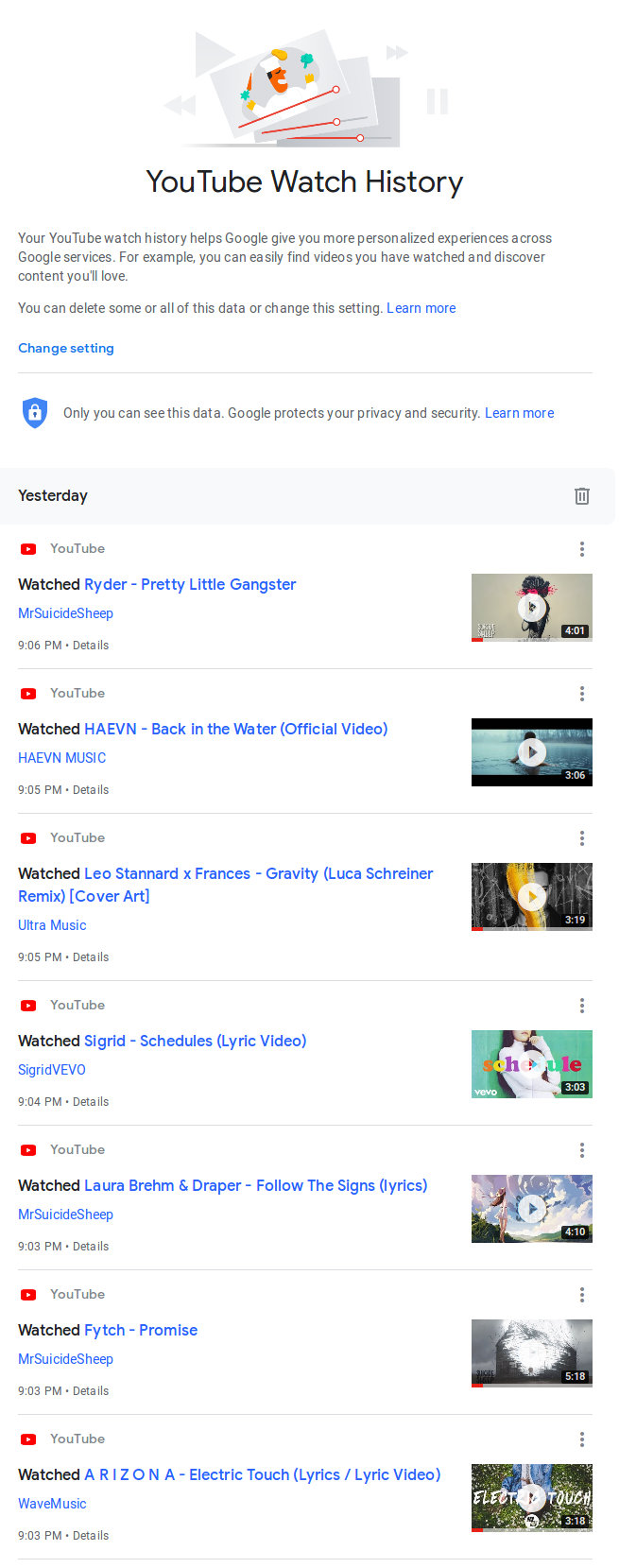Visit the WaveMusic channel
619x1568 pixels.
click(52, 1504)
